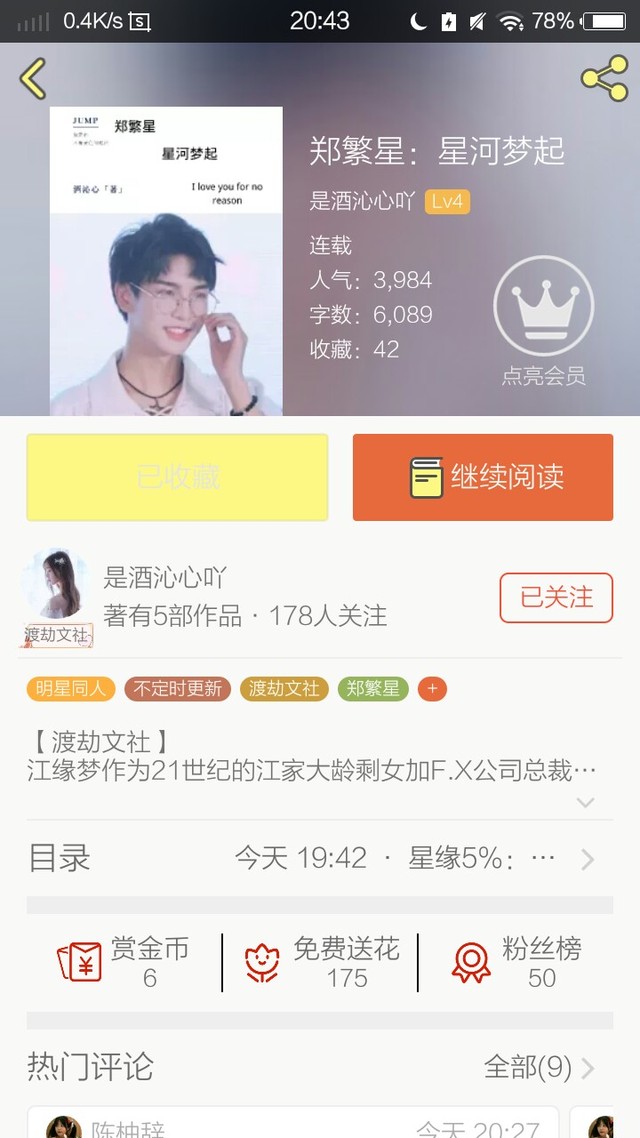This screenshot has height=1138, width=640.
Task: Tap the 已收藏 button
Action: (x=177, y=477)
